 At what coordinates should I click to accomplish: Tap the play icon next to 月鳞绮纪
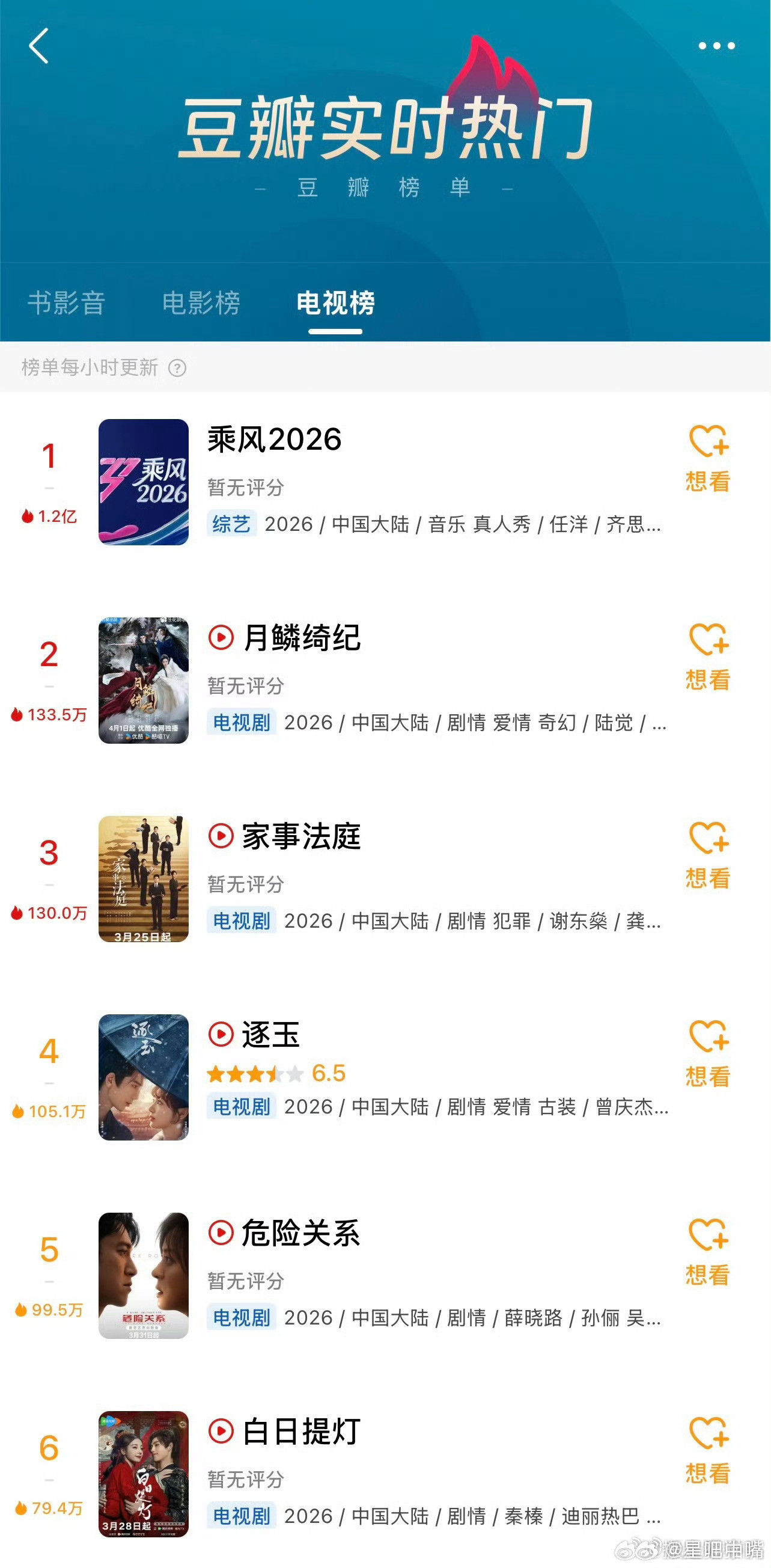point(221,638)
